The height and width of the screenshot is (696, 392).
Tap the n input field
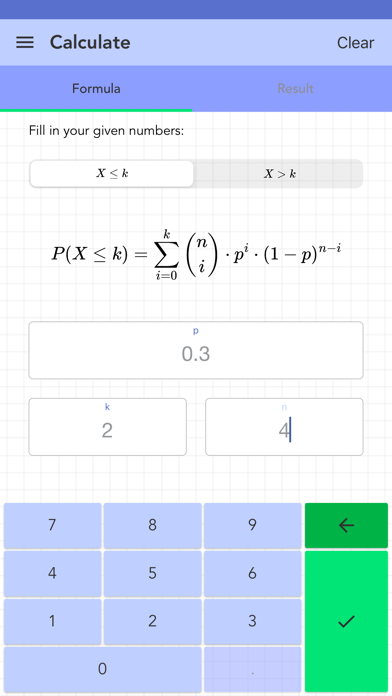[x=284, y=427]
